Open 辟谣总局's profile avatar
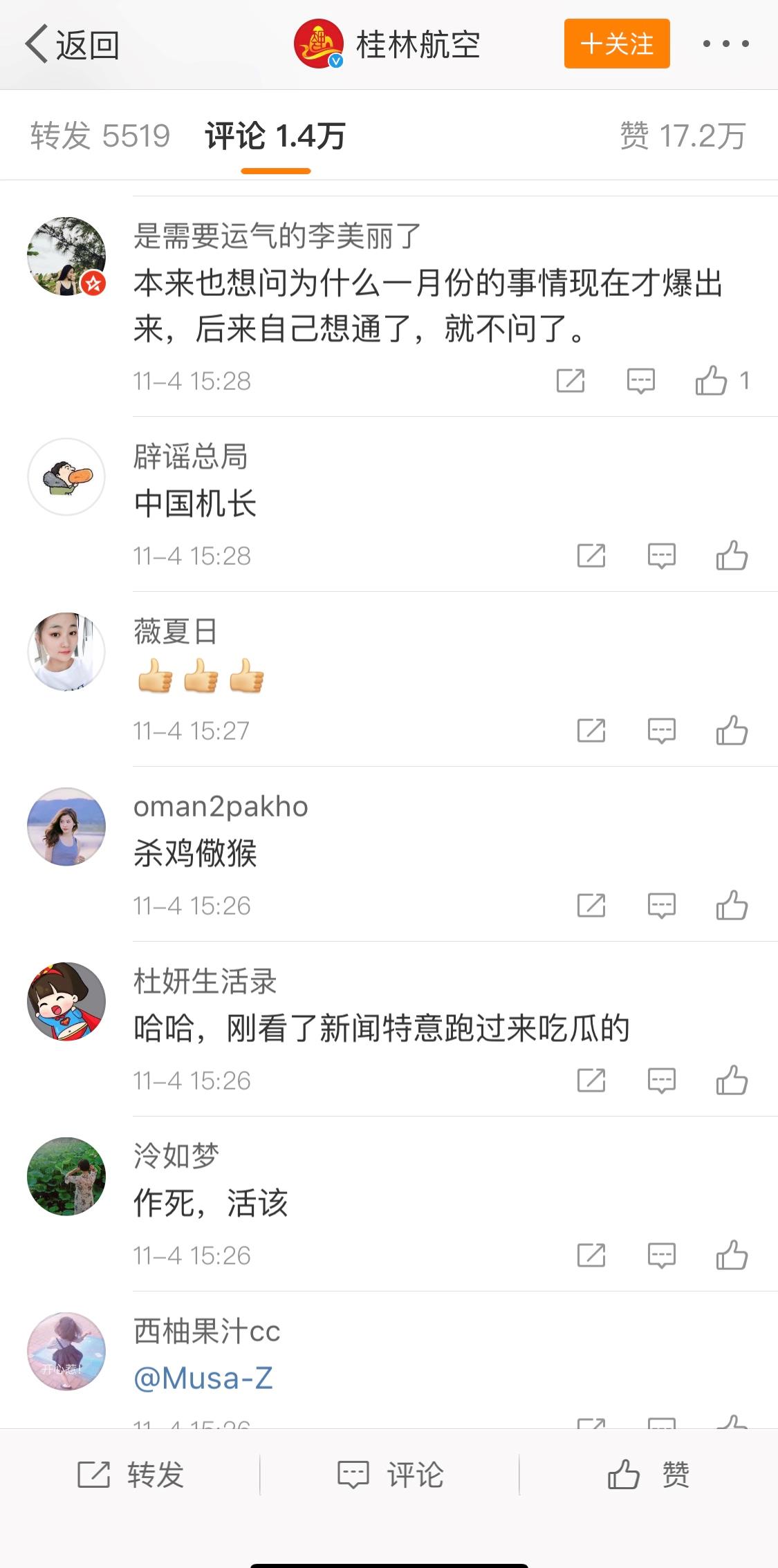778x1568 pixels. click(x=66, y=477)
